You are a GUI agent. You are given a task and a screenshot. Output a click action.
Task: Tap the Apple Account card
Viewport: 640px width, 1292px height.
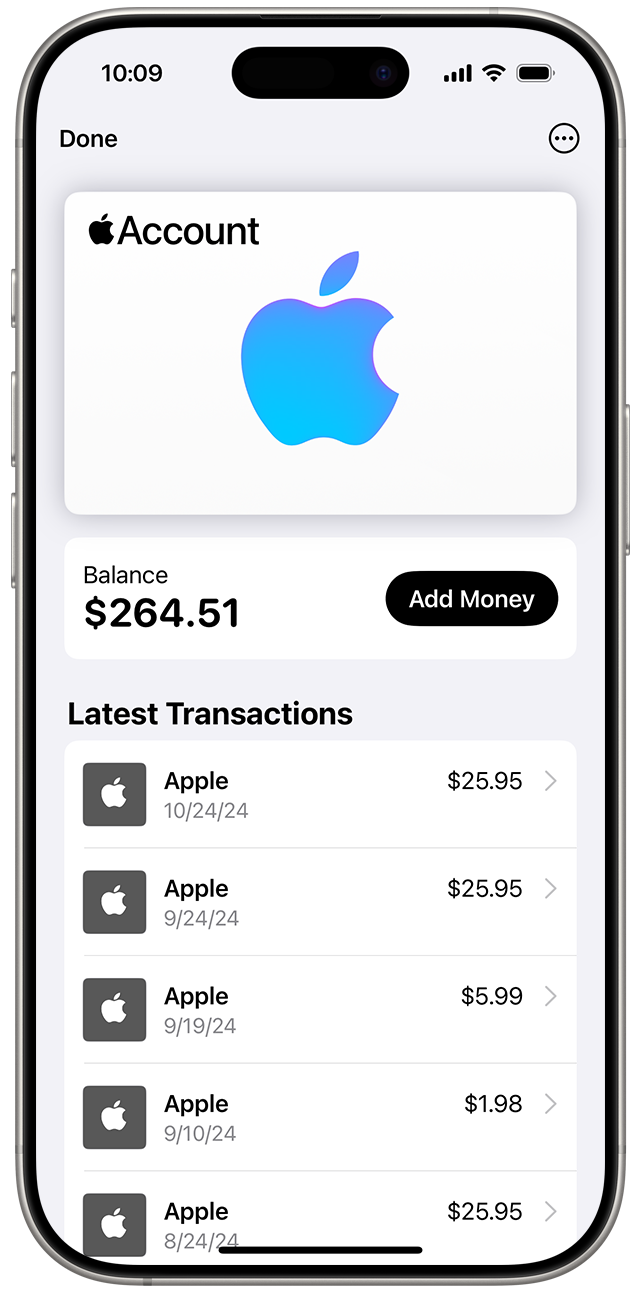click(x=320, y=353)
